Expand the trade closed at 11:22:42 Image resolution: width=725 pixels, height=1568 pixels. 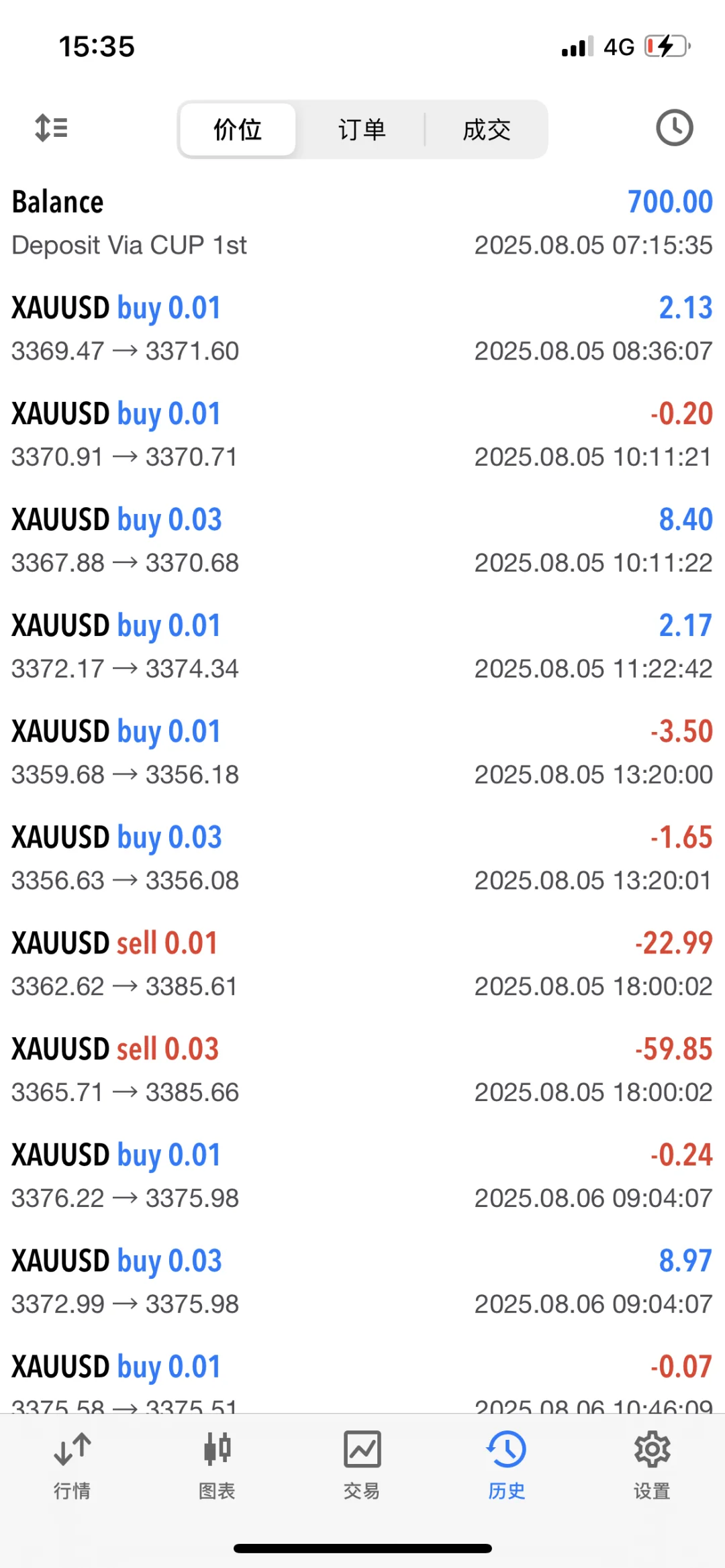[x=362, y=647]
